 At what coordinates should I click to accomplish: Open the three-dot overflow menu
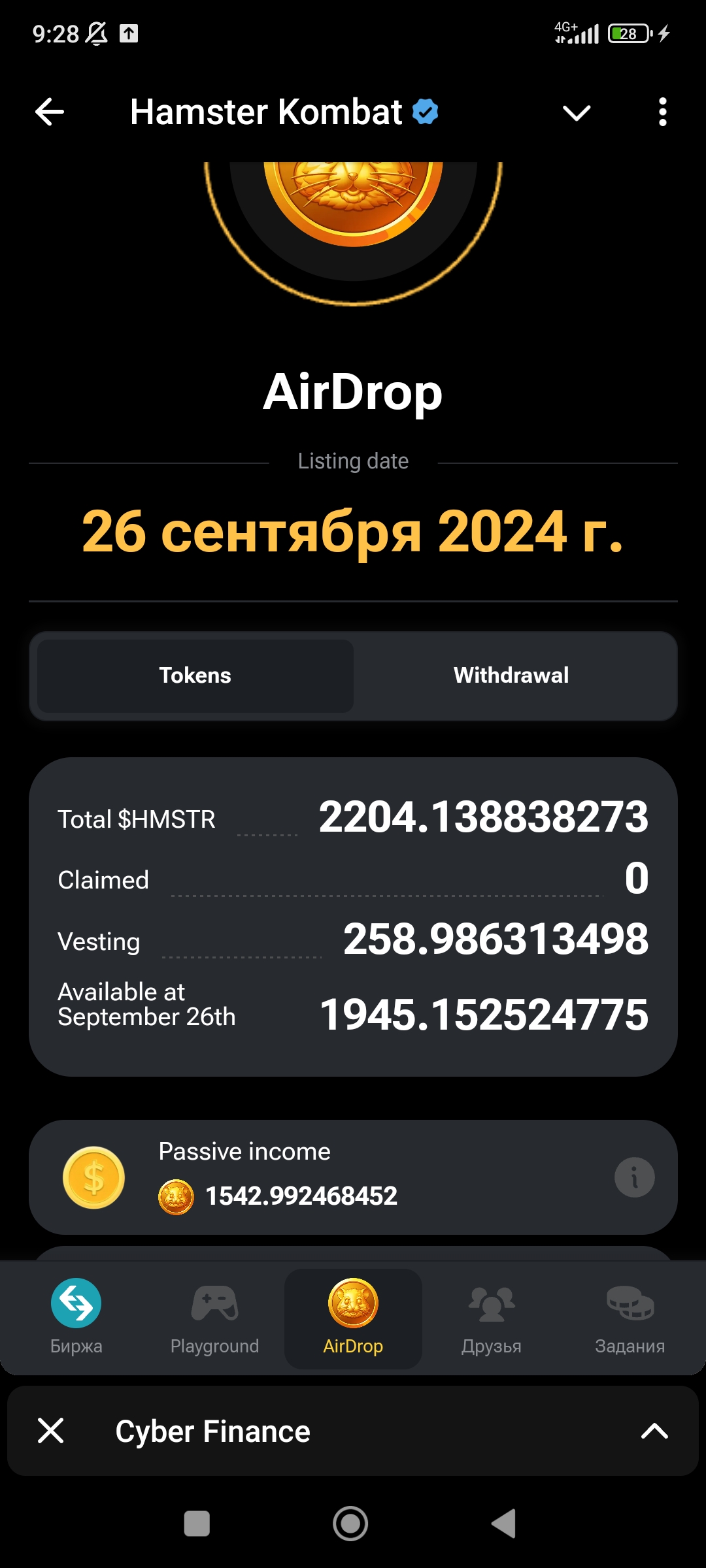pos(662,112)
